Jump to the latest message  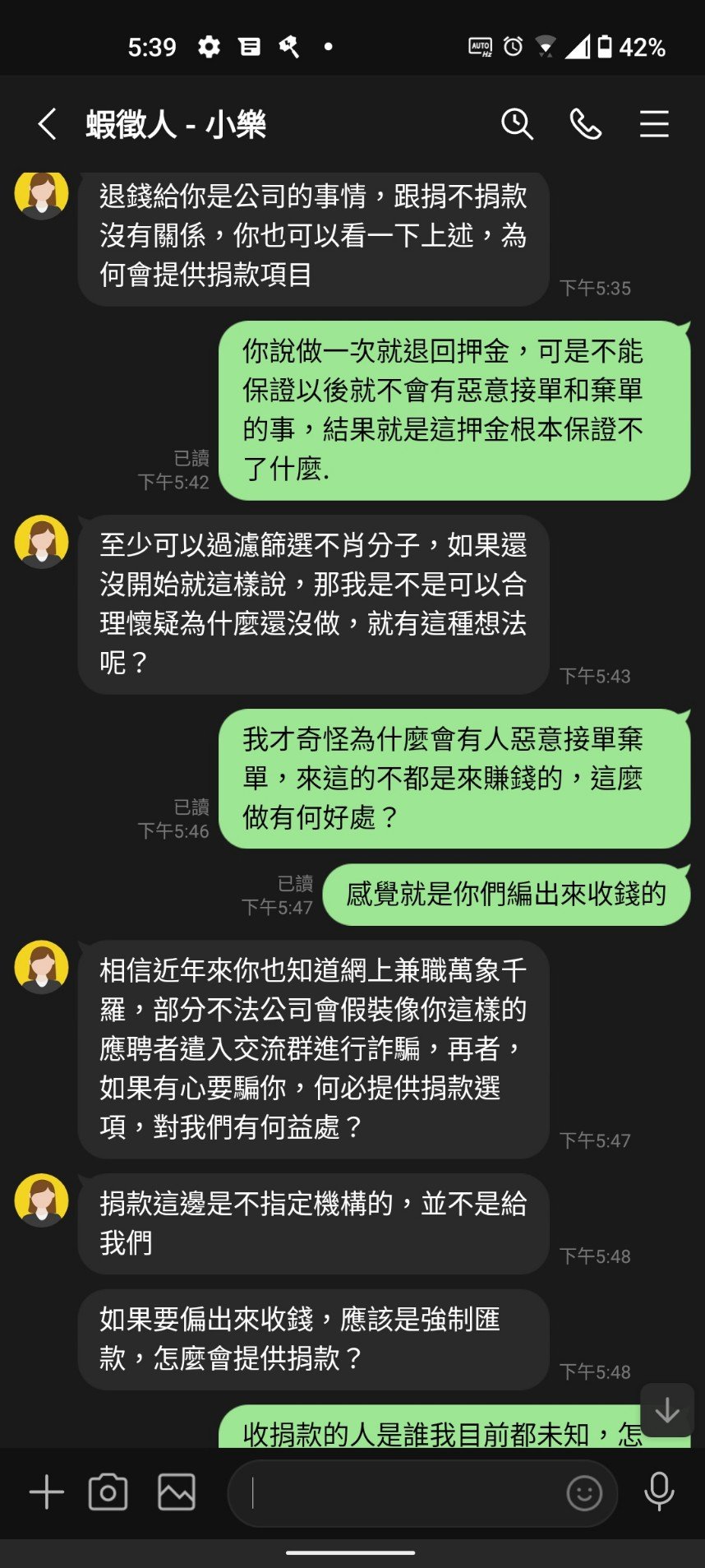667,1410
